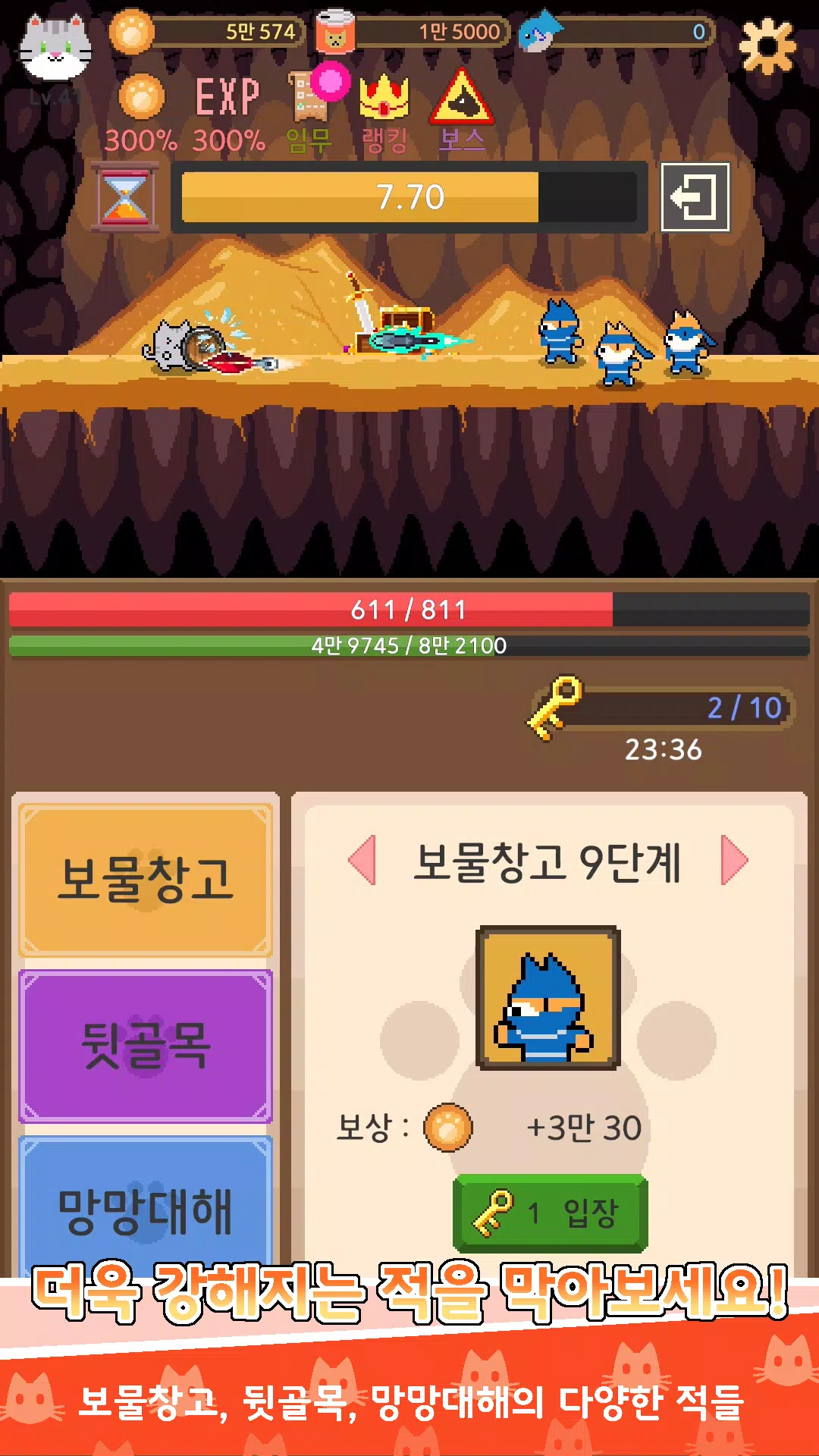Enter the dungeon with 입장 button
The image size is (819, 1456).
(551, 1213)
